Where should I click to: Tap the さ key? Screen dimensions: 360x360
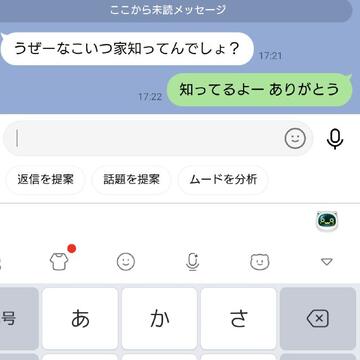point(239,318)
